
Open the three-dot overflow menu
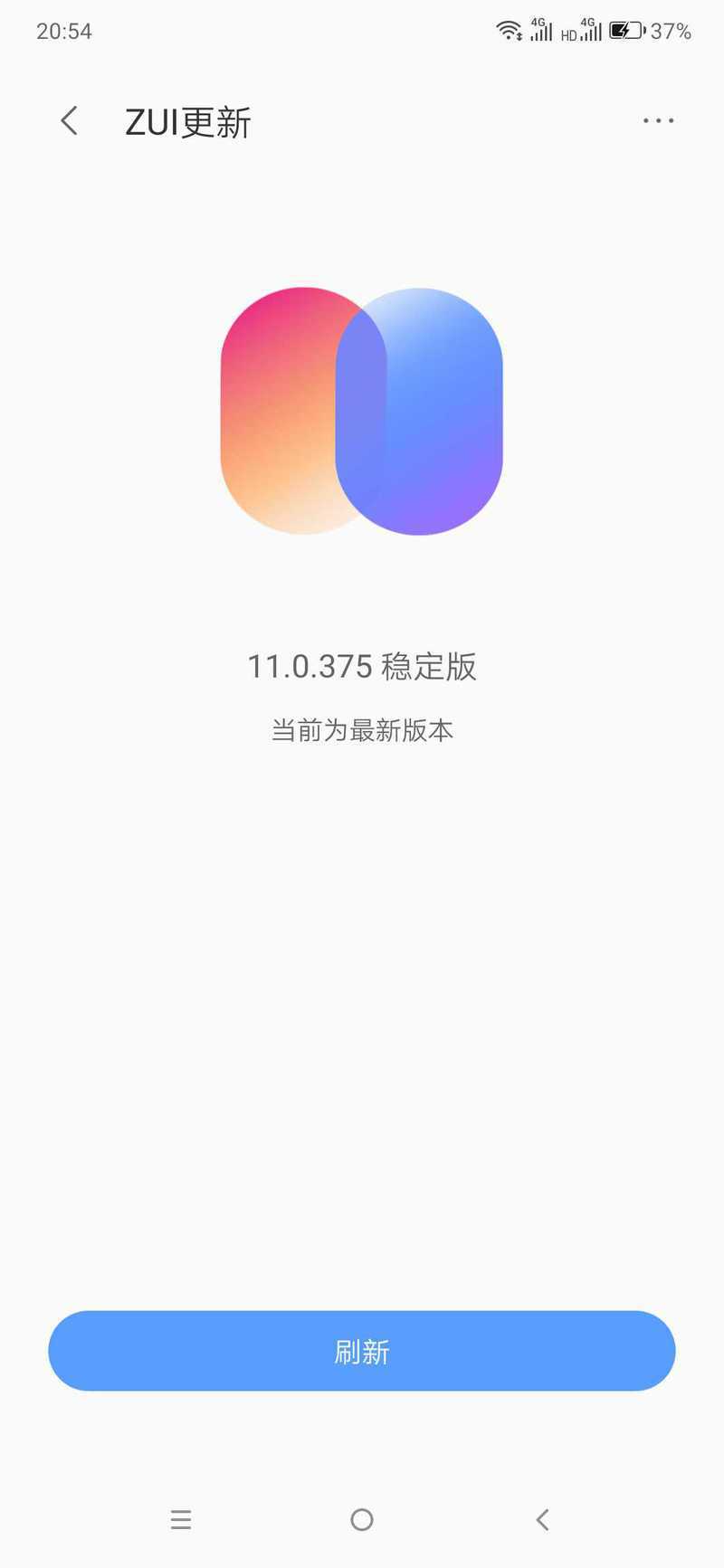click(658, 120)
